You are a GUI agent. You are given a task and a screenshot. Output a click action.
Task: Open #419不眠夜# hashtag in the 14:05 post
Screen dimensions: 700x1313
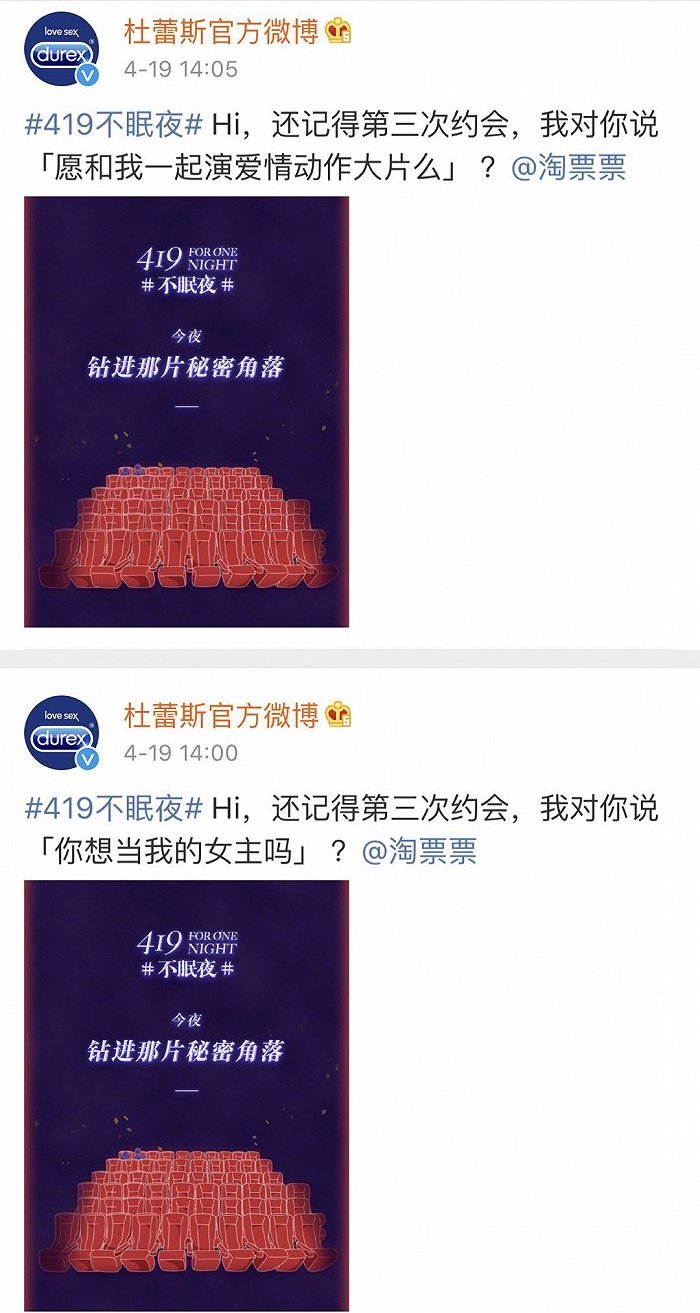pyautogui.click(x=114, y=126)
